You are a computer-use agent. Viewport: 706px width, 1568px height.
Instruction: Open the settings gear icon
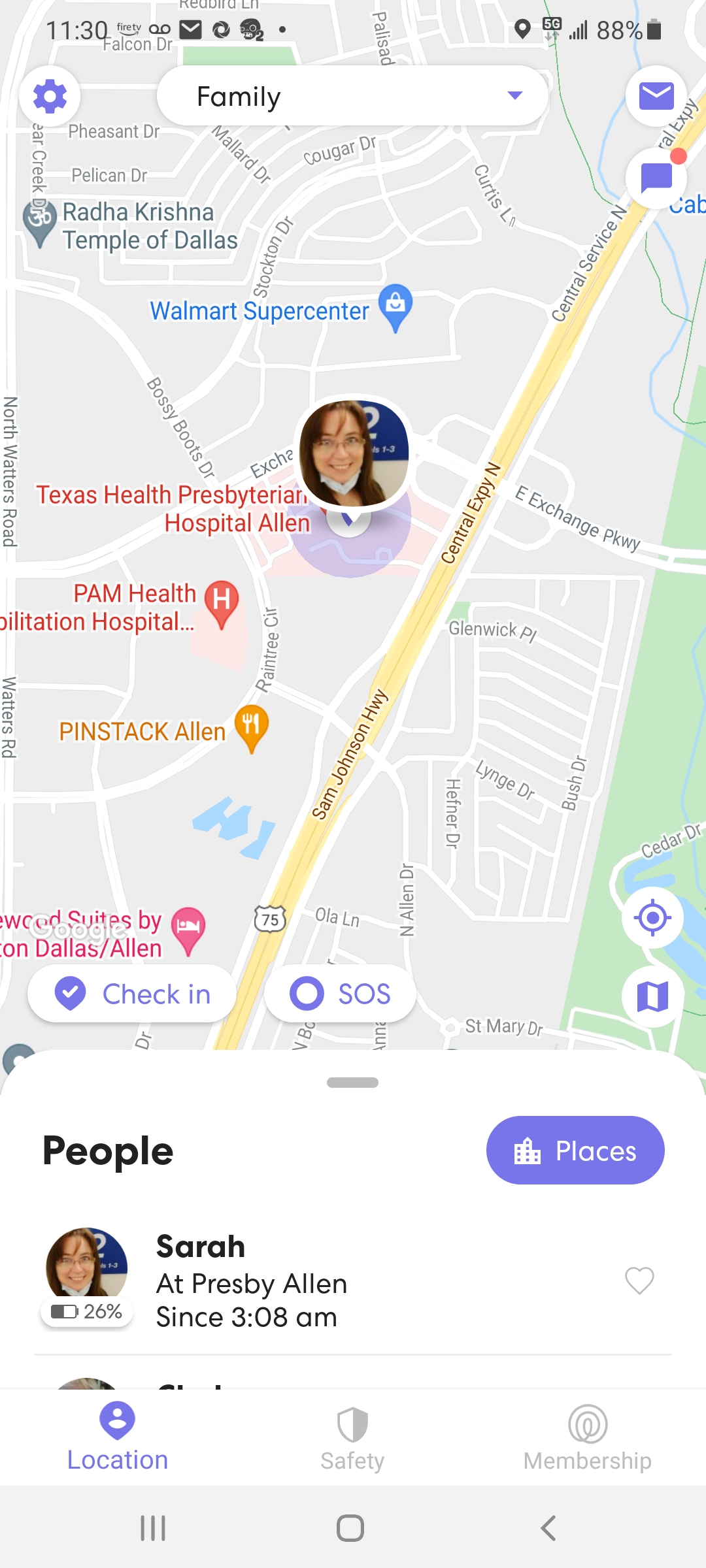pyautogui.click(x=50, y=97)
